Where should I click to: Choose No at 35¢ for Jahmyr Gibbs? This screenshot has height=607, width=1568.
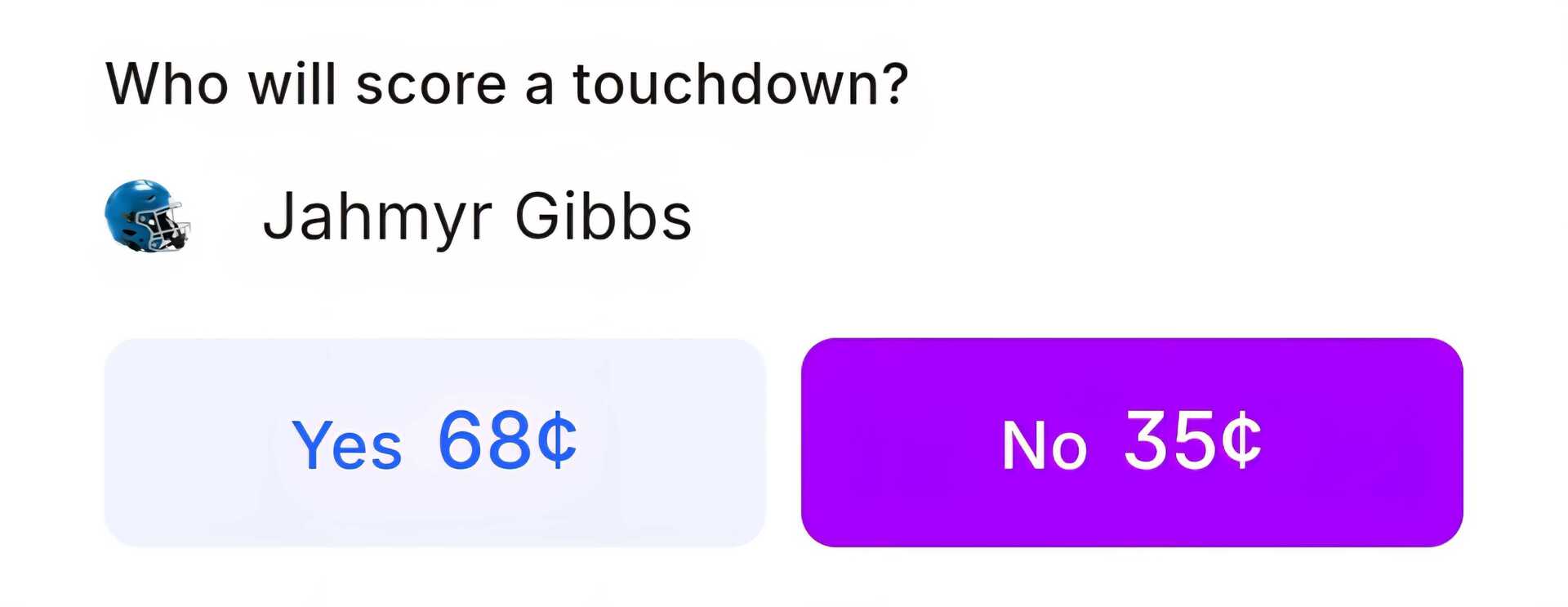(x=1131, y=442)
